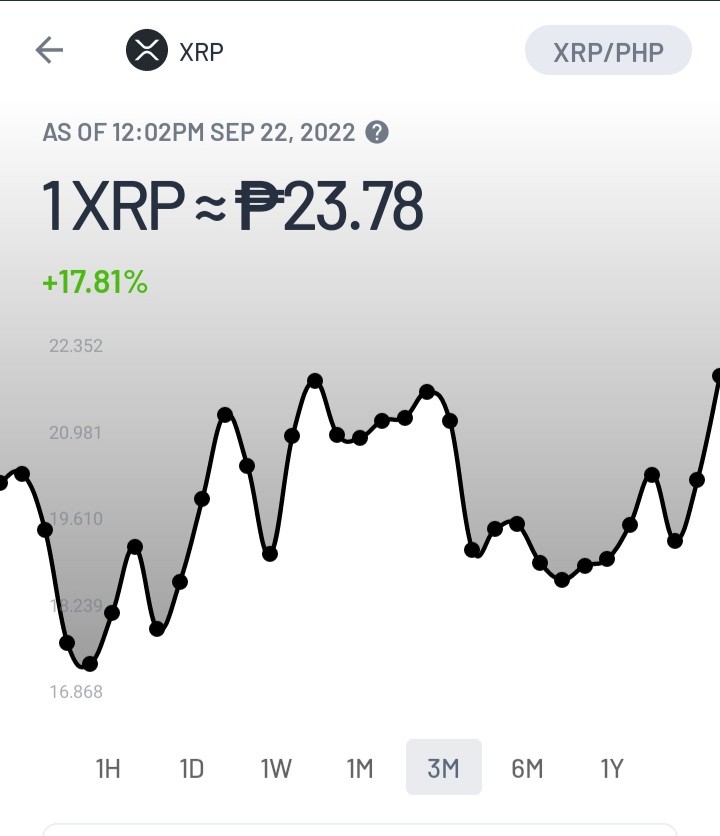Image resolution: width=720 pixels, height=836 pixels.
Task: View the 6M price chart
Action: point(527,768)
